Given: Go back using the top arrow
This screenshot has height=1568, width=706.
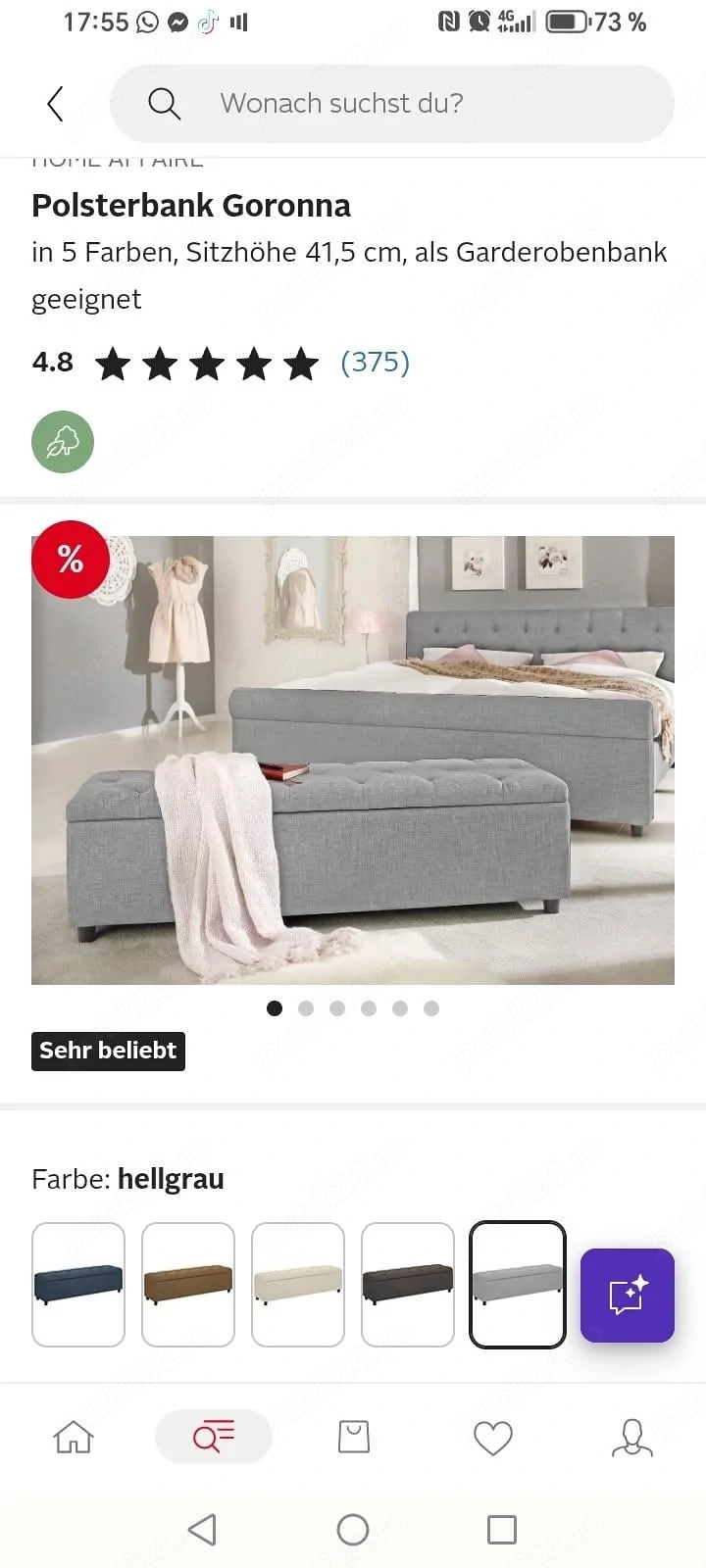Looking at the screenshot, I should click(56, 104).
